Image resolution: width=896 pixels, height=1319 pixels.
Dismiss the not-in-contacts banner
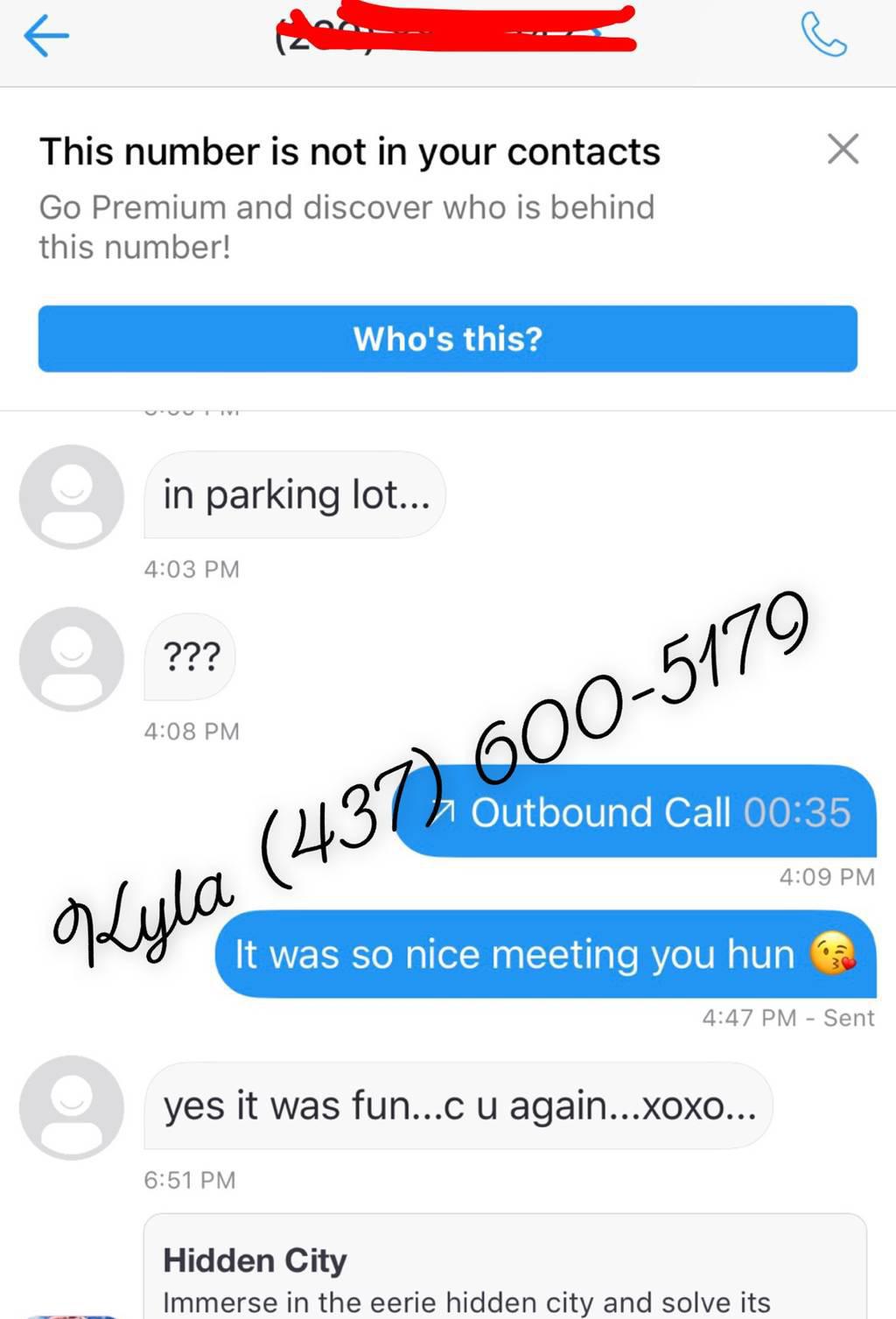pyautogui.click(x=843, y=150)
